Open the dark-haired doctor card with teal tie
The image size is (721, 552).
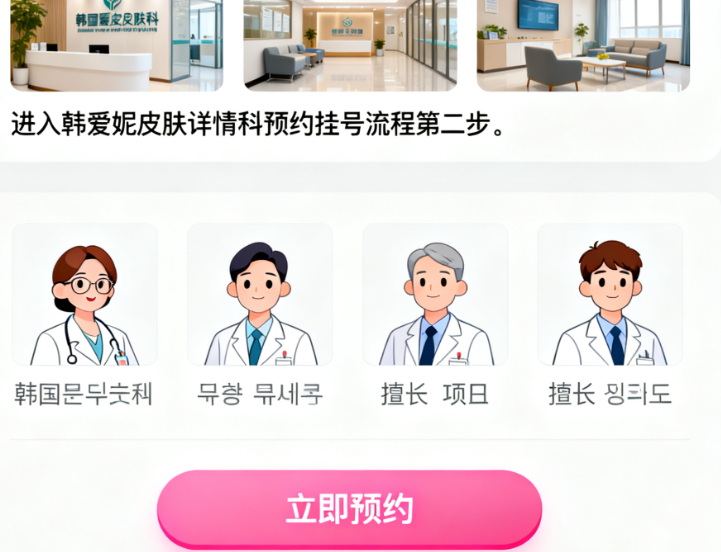[x=260, y=295]
